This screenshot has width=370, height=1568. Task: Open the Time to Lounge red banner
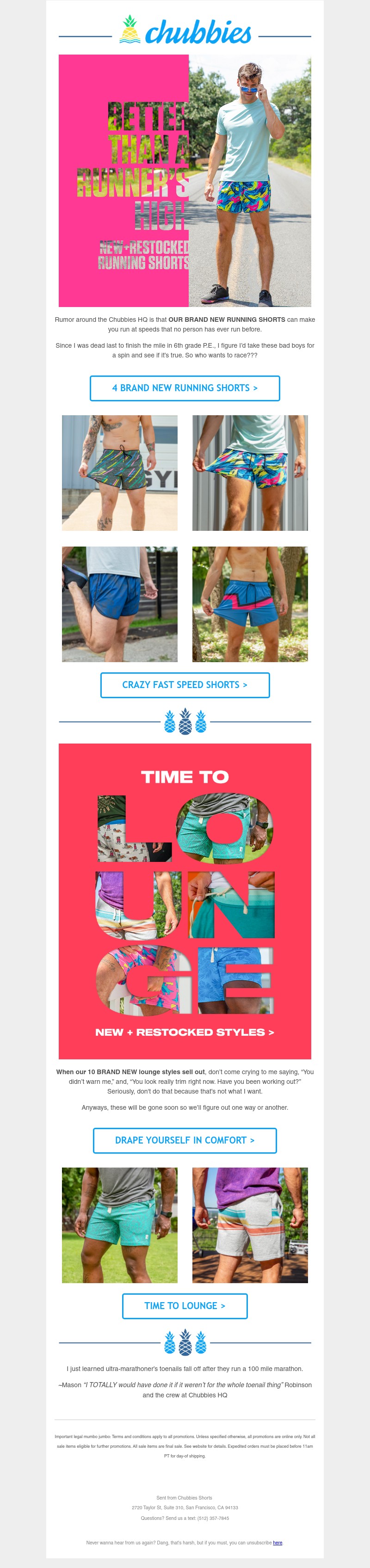(x=185, y=901)
